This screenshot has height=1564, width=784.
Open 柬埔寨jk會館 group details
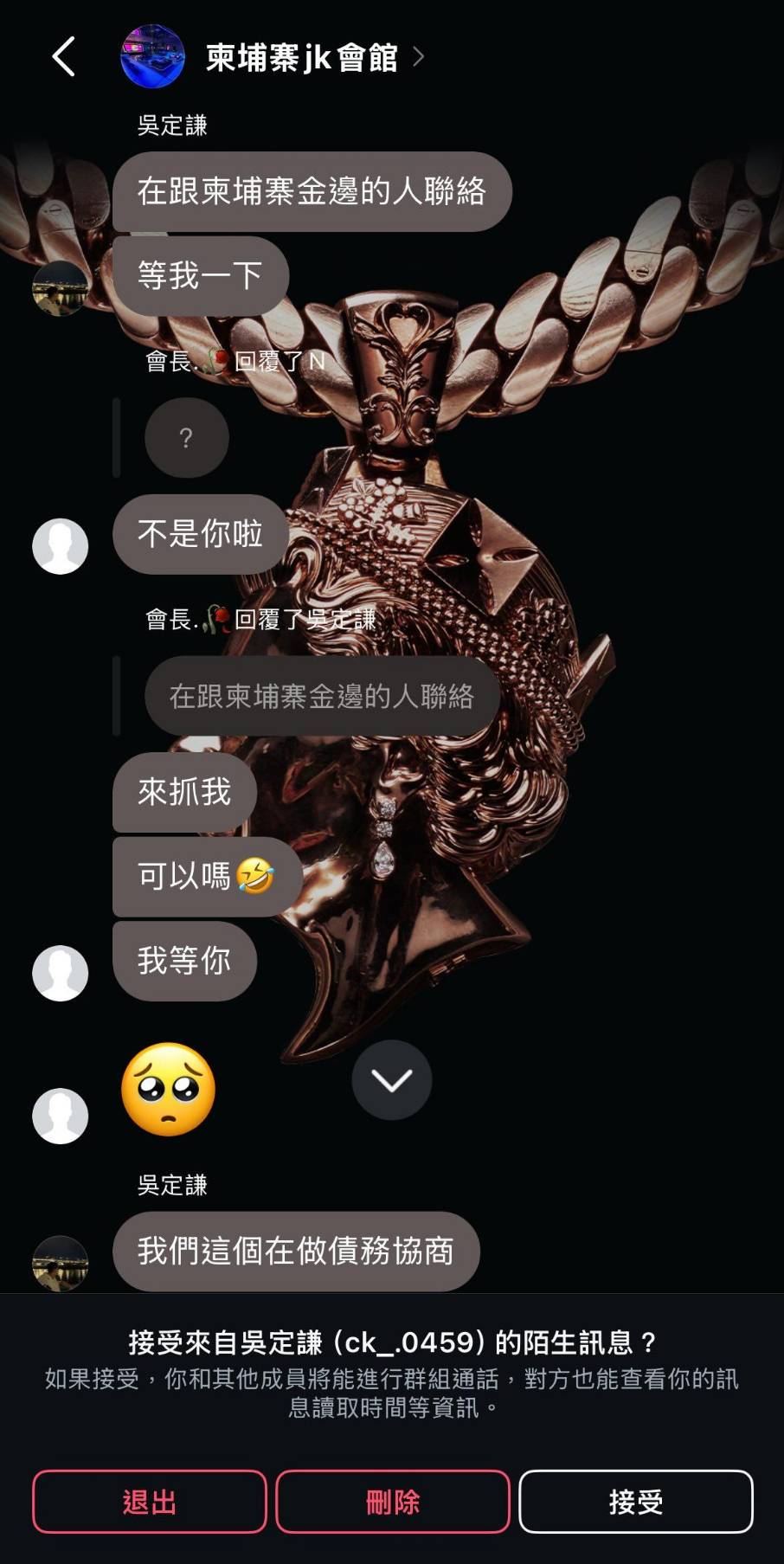pyautogui.click(x=302, y=57)
